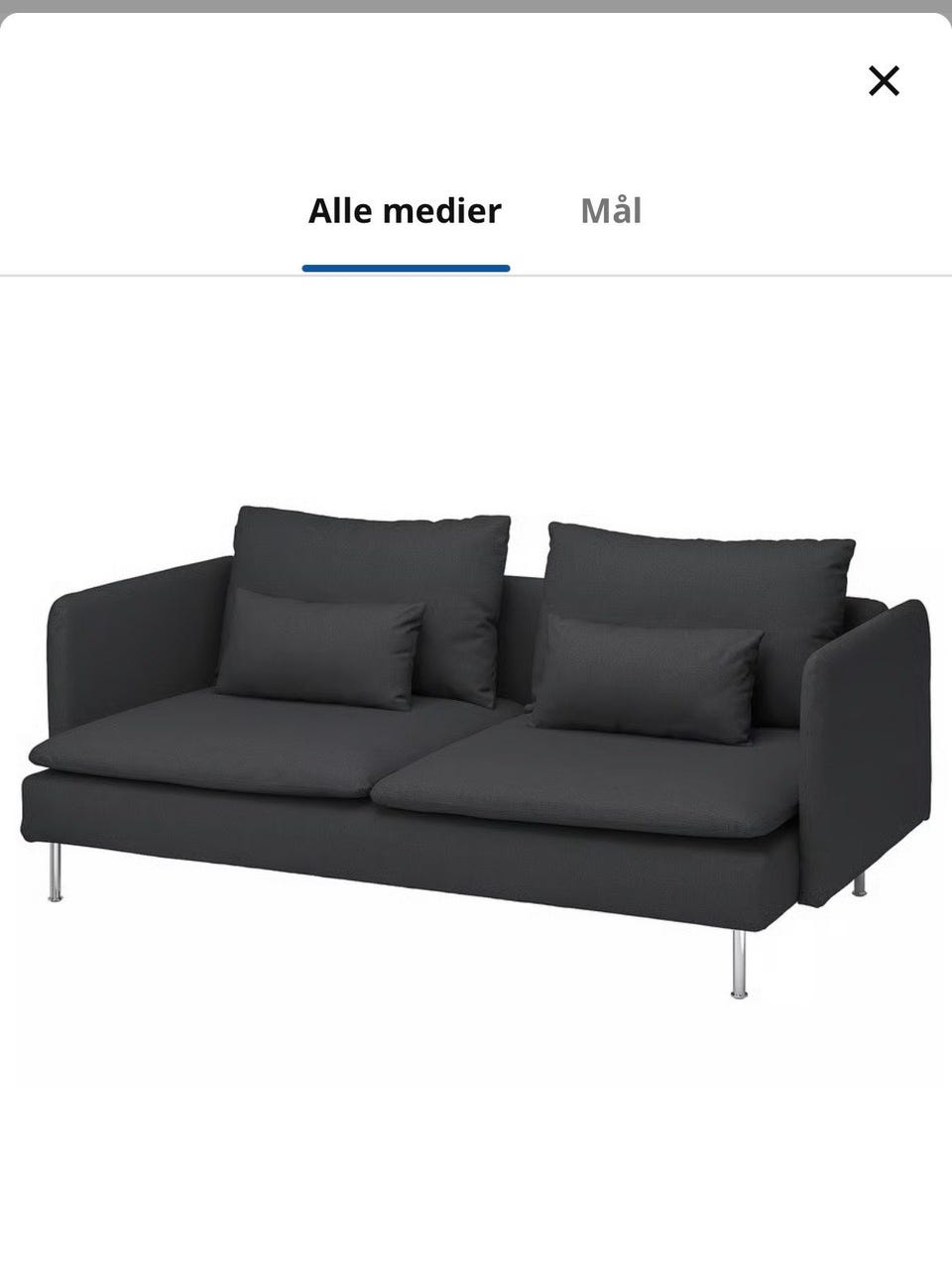Close the media viewer with the X

pos(884,80)
